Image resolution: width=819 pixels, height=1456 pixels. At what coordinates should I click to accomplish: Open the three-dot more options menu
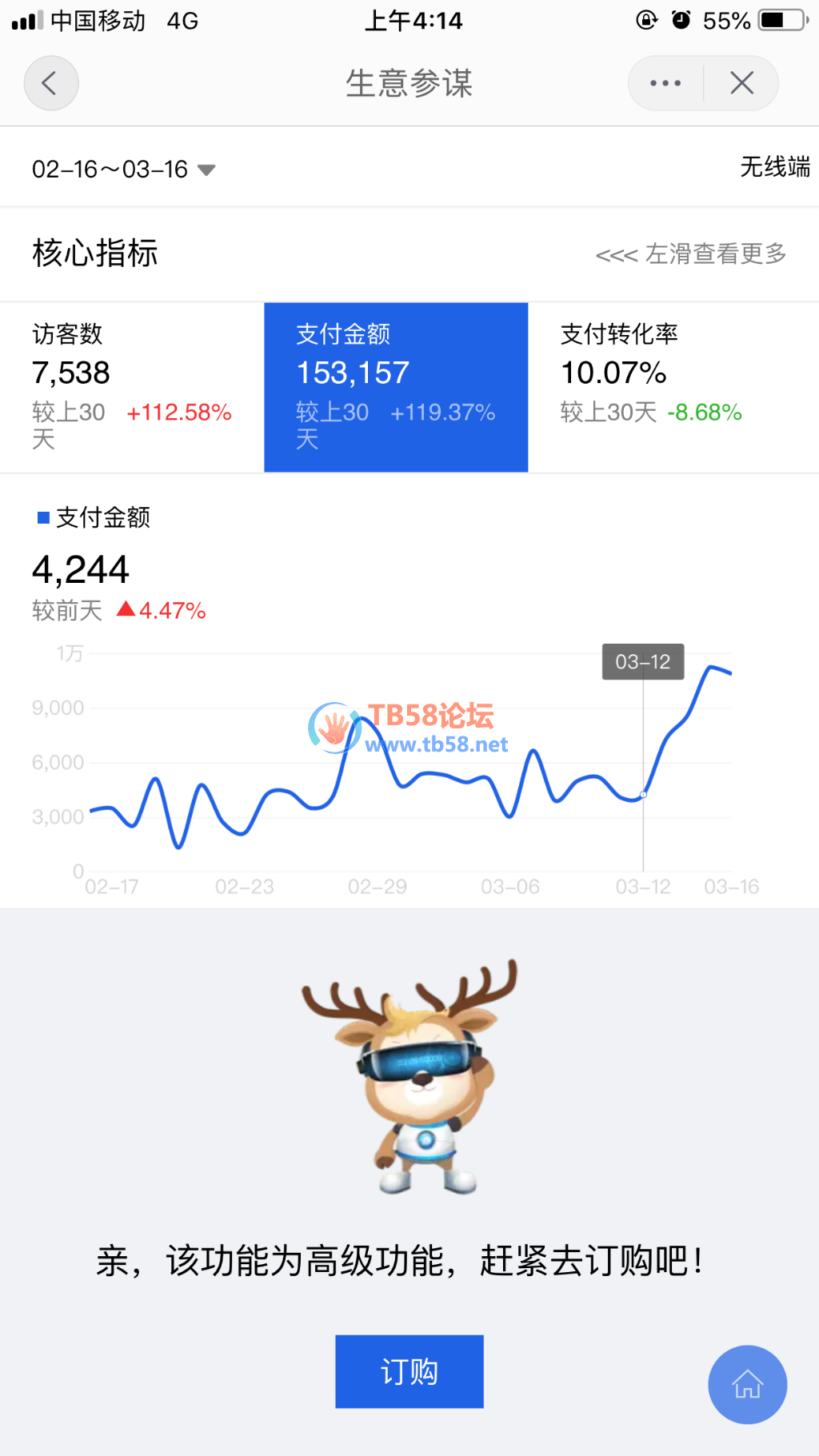tap(665, 83)
